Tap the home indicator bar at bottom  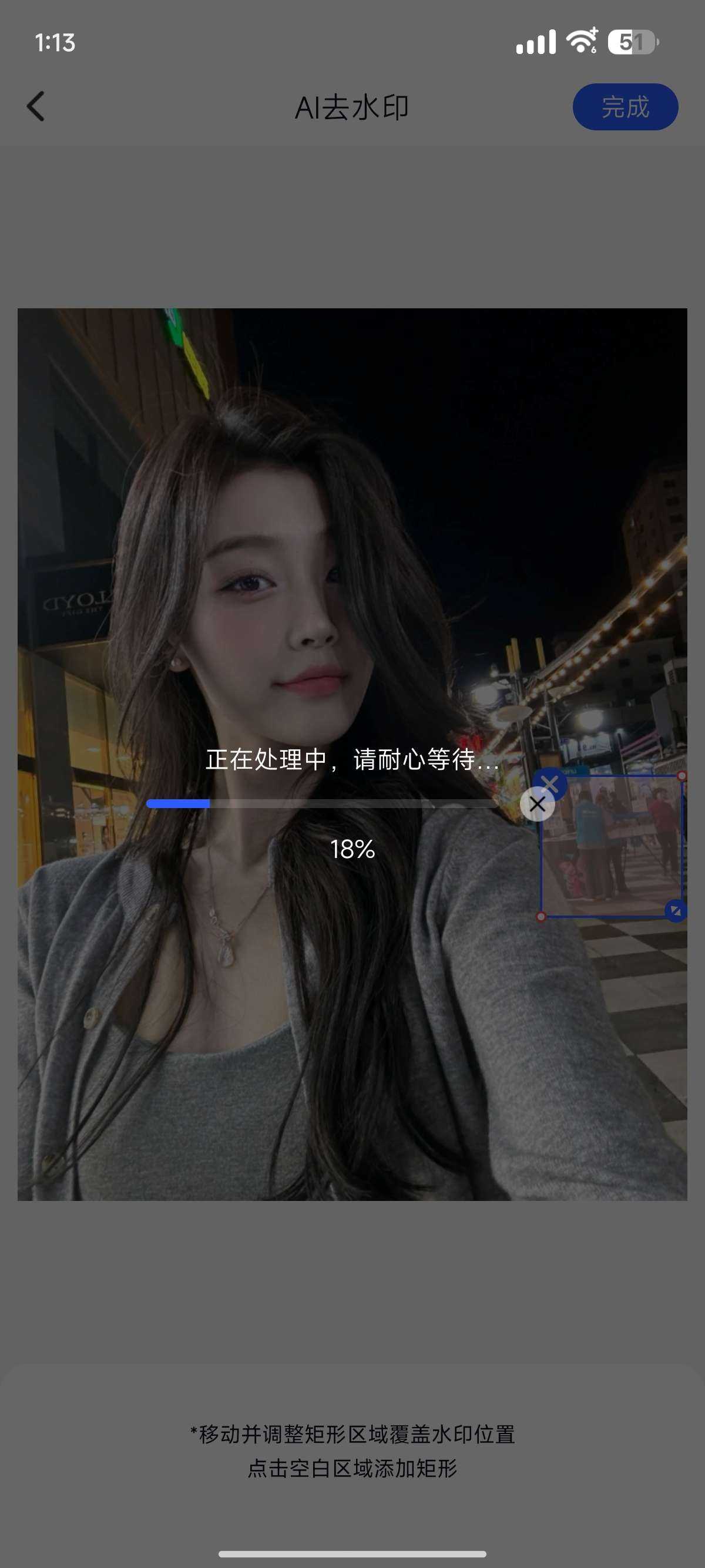(x=352, y=1552)
